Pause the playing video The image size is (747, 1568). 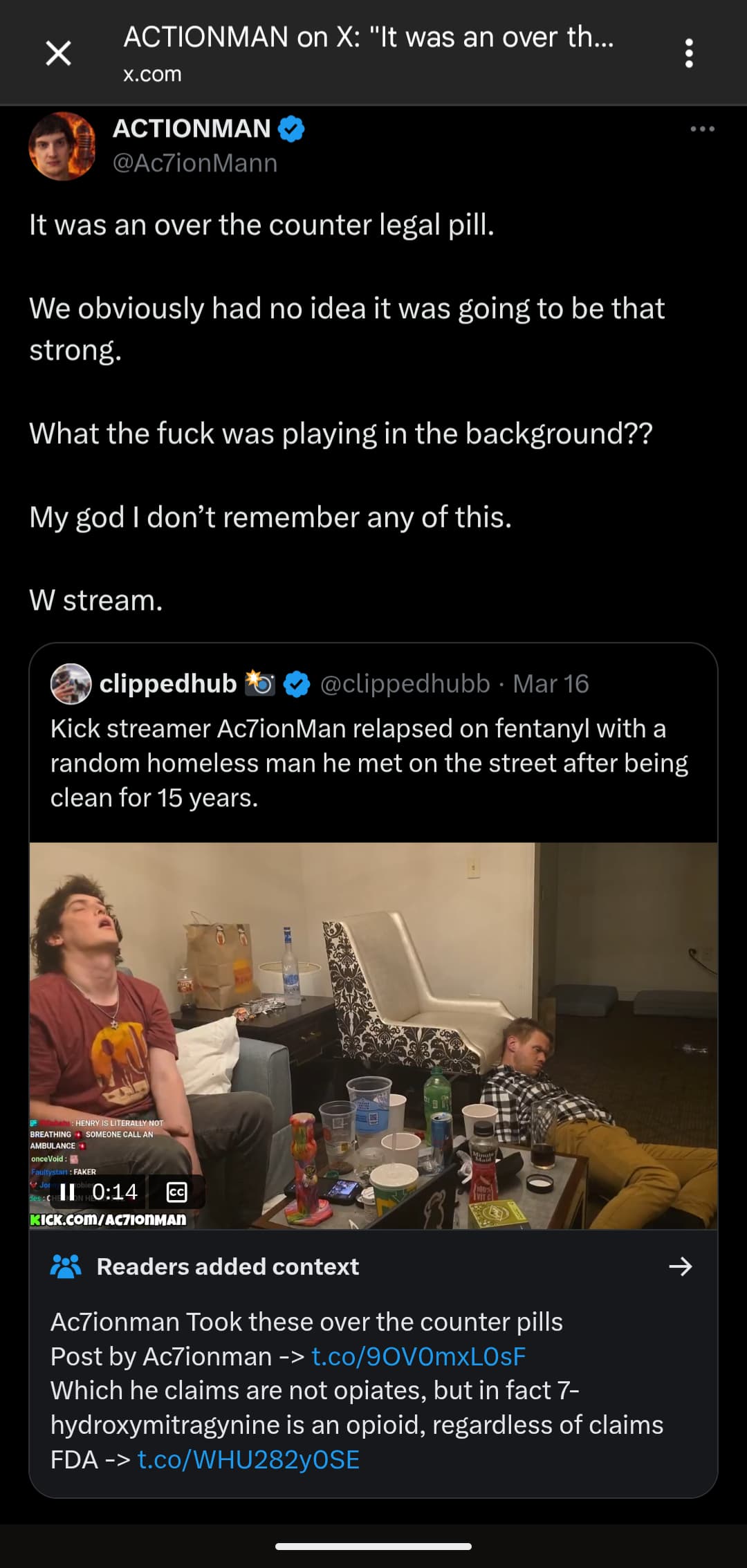68,1191
